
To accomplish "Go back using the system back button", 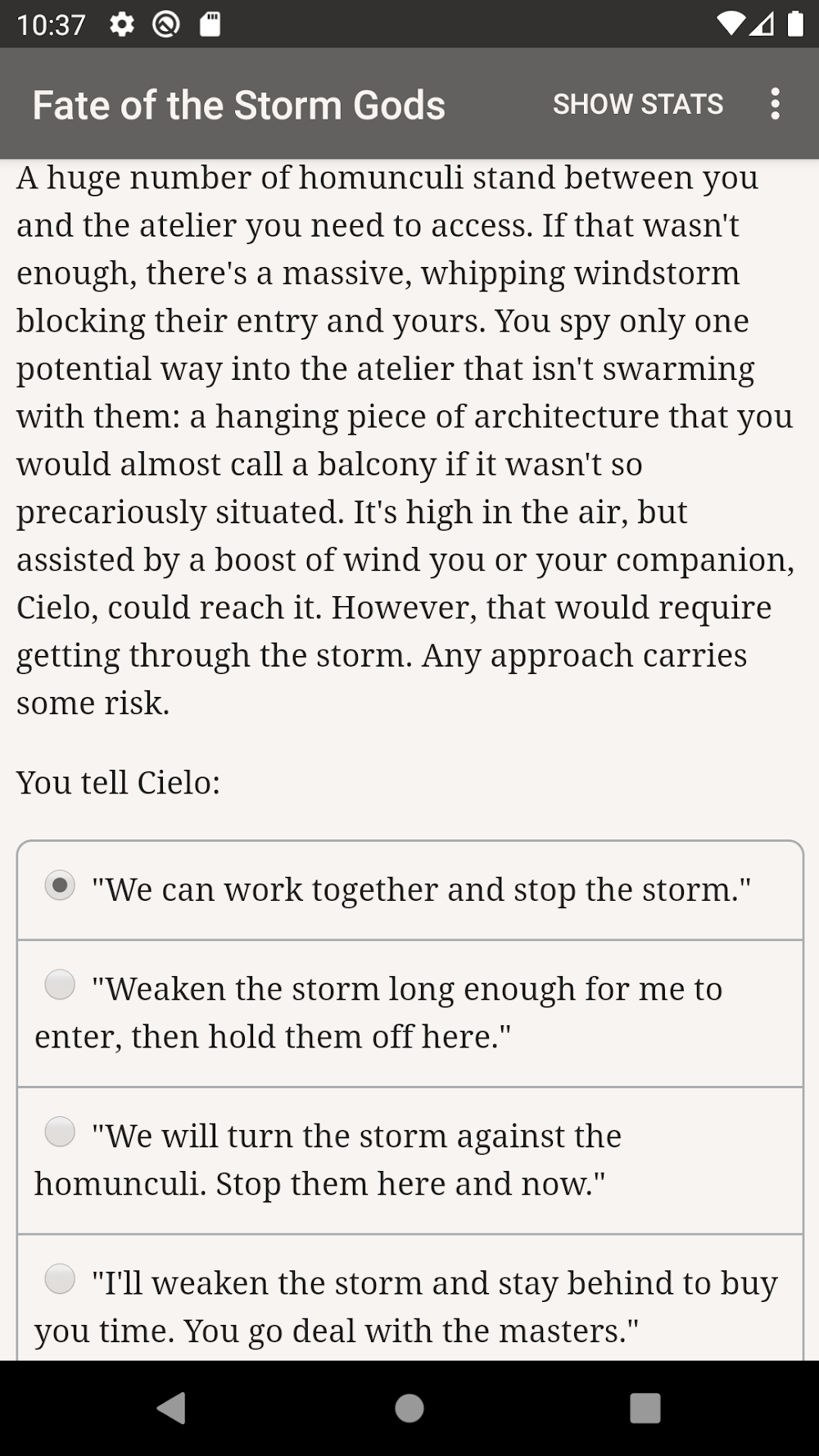I will (x=171, y=1409).
